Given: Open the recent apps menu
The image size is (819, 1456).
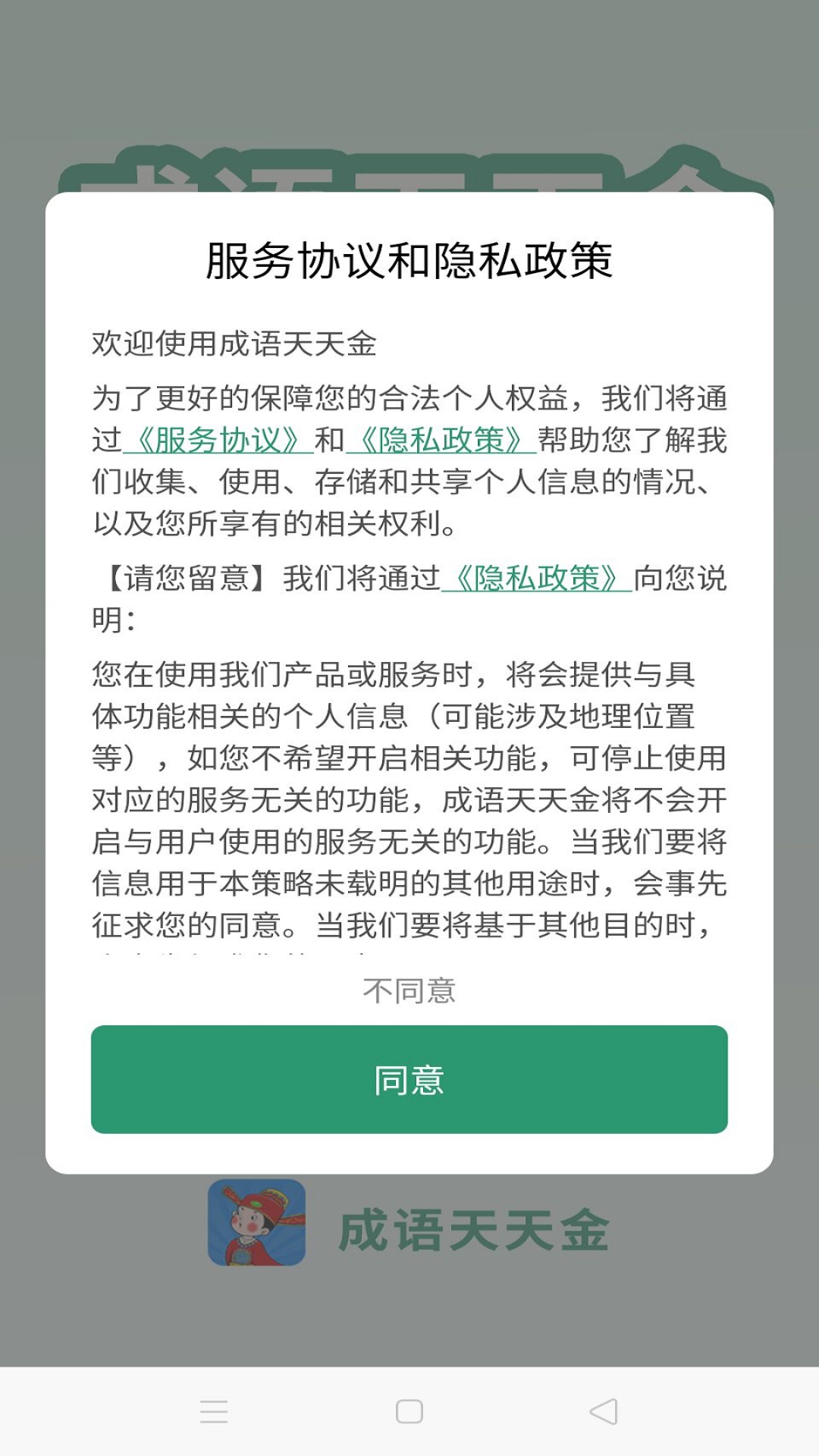Looking at the screenshot, I should tap(214, 1411).
